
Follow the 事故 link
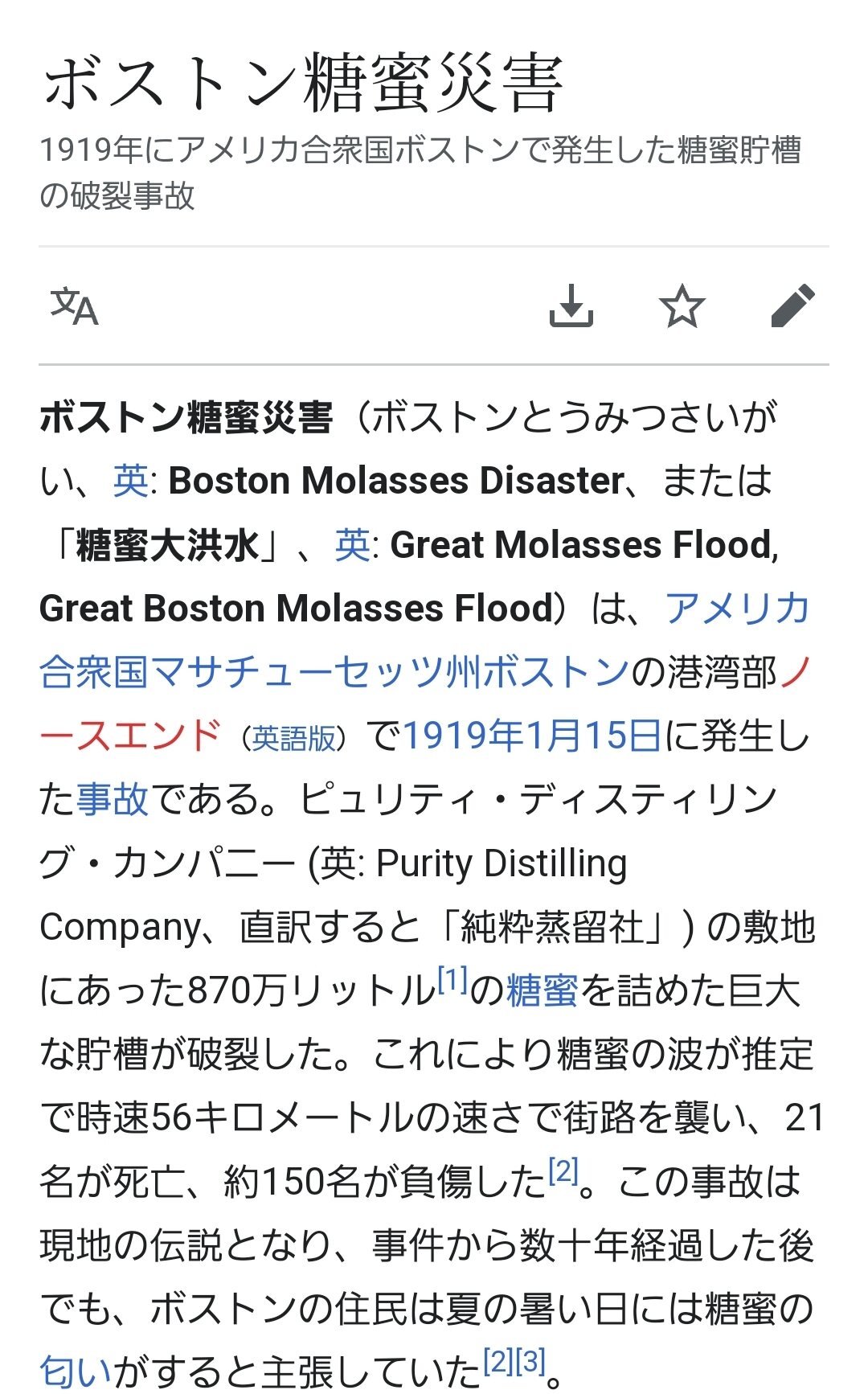click(113, 799)
